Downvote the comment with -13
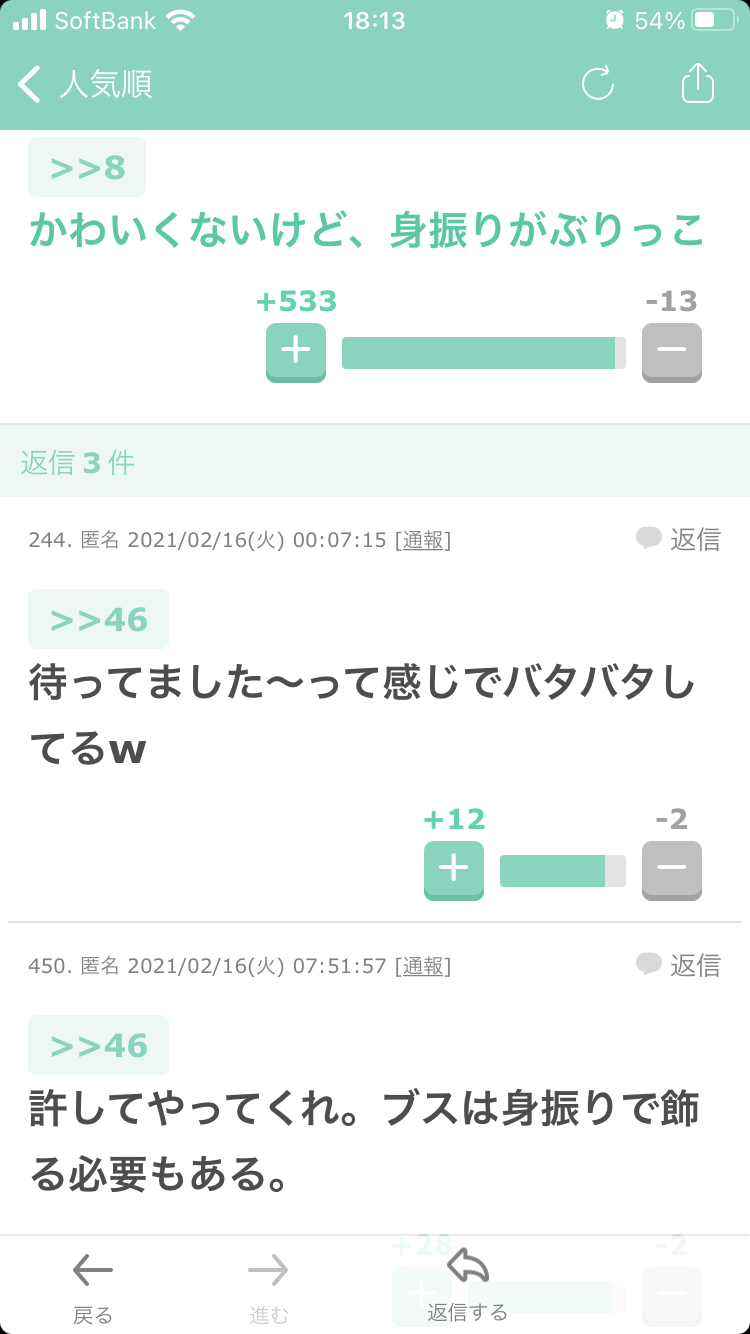750x1334 pixels. (x=672, y=352)
